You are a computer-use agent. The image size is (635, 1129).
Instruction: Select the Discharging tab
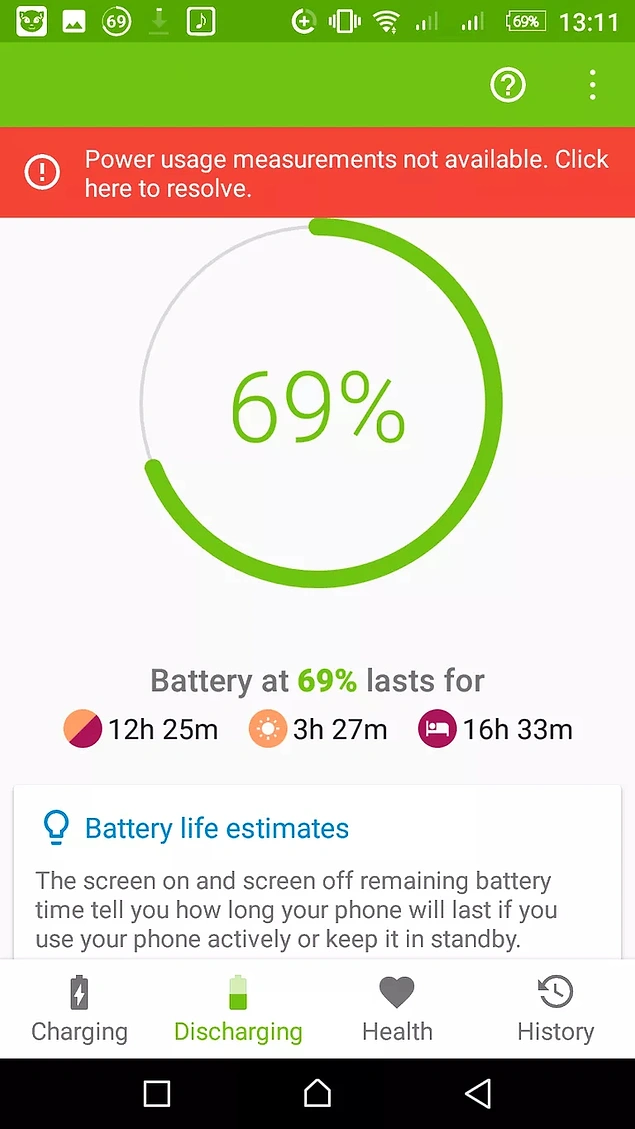pos(238,1009)
